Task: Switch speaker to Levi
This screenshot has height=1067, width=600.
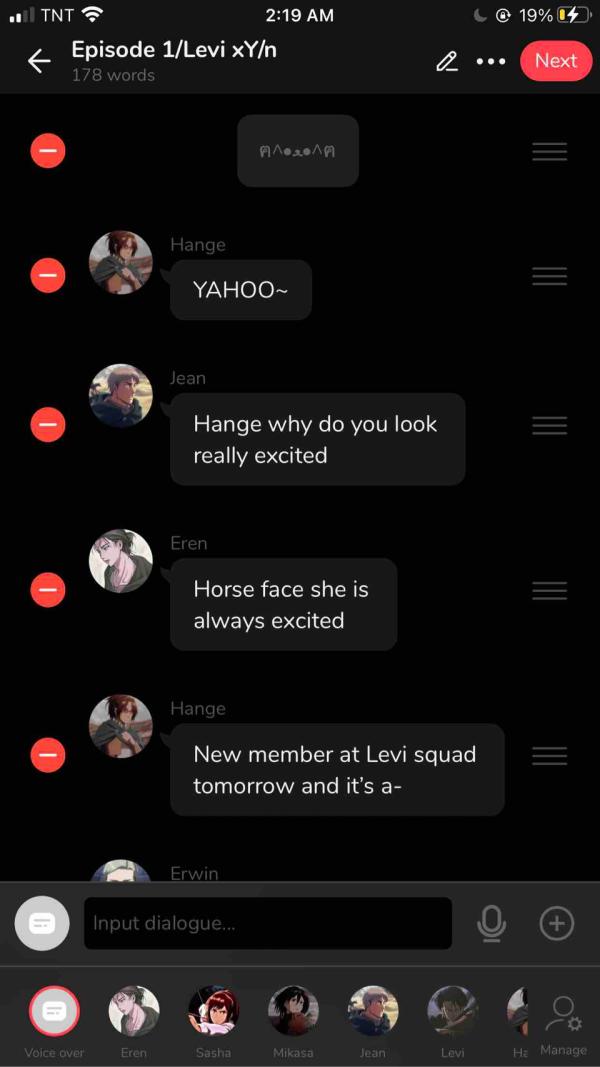Action: coord(453,1011)
